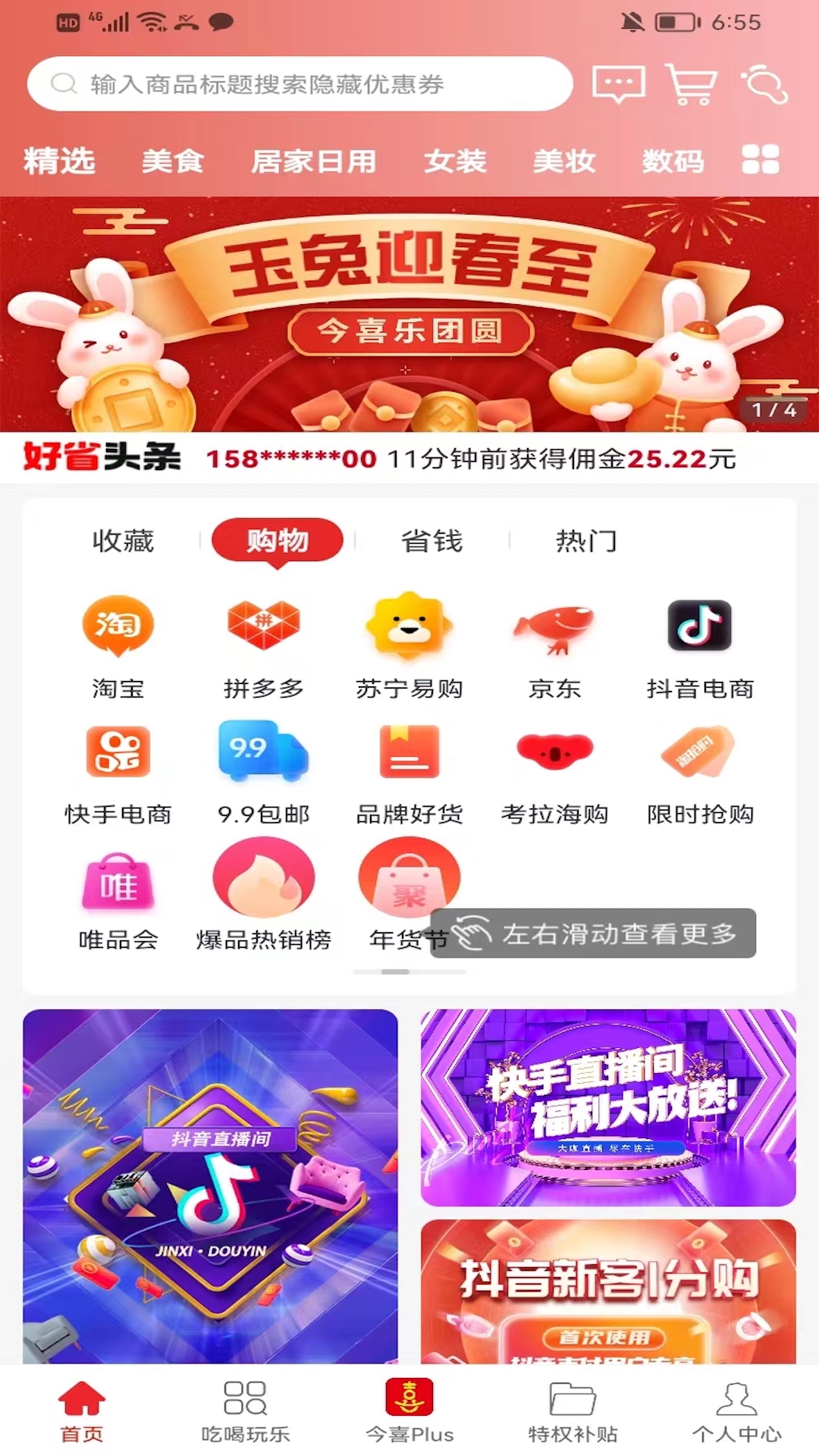
Task: Tap the coupon search box
Action: (300, 83)
